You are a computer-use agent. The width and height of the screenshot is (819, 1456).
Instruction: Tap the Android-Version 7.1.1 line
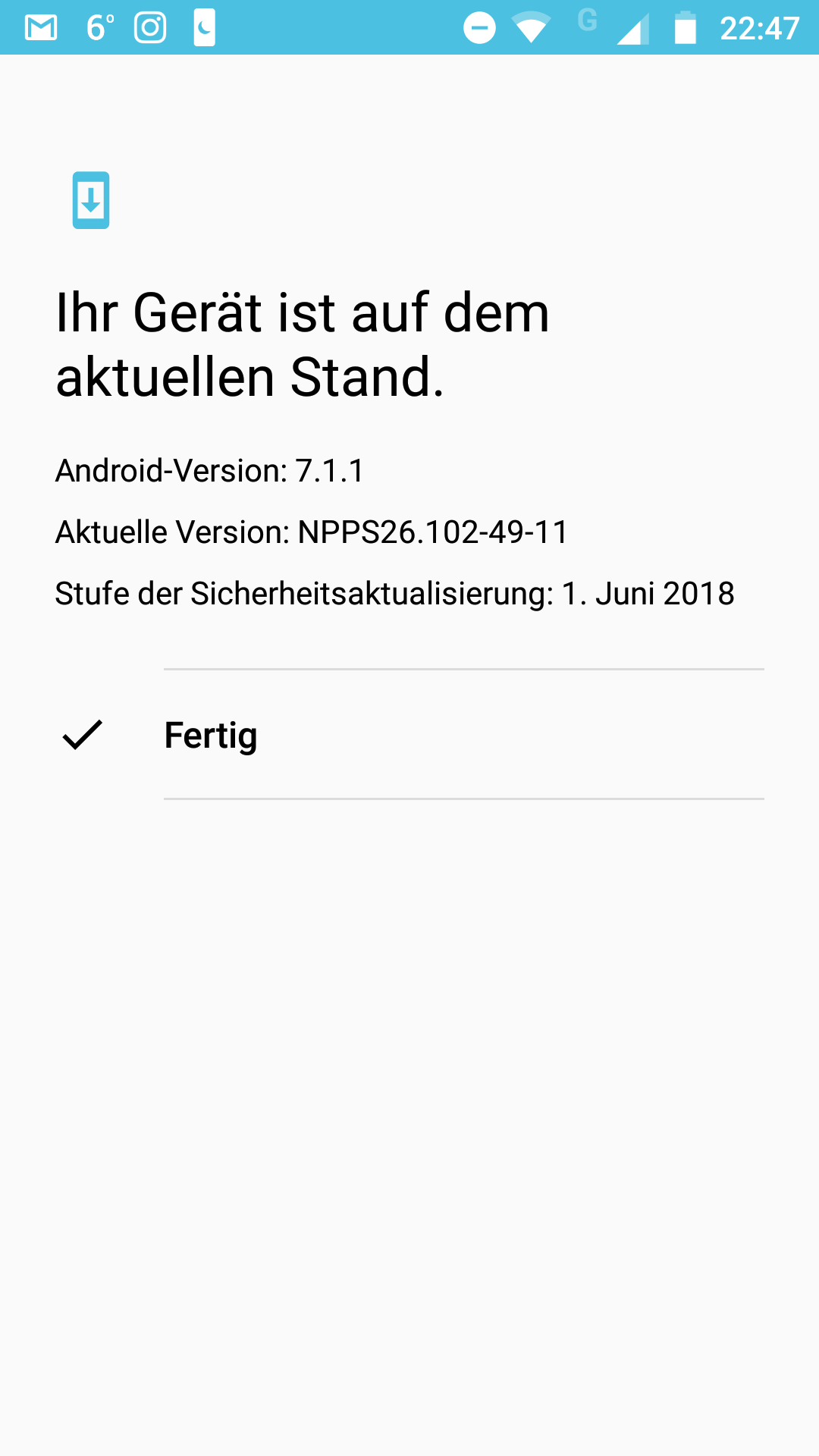coord(210,470)
